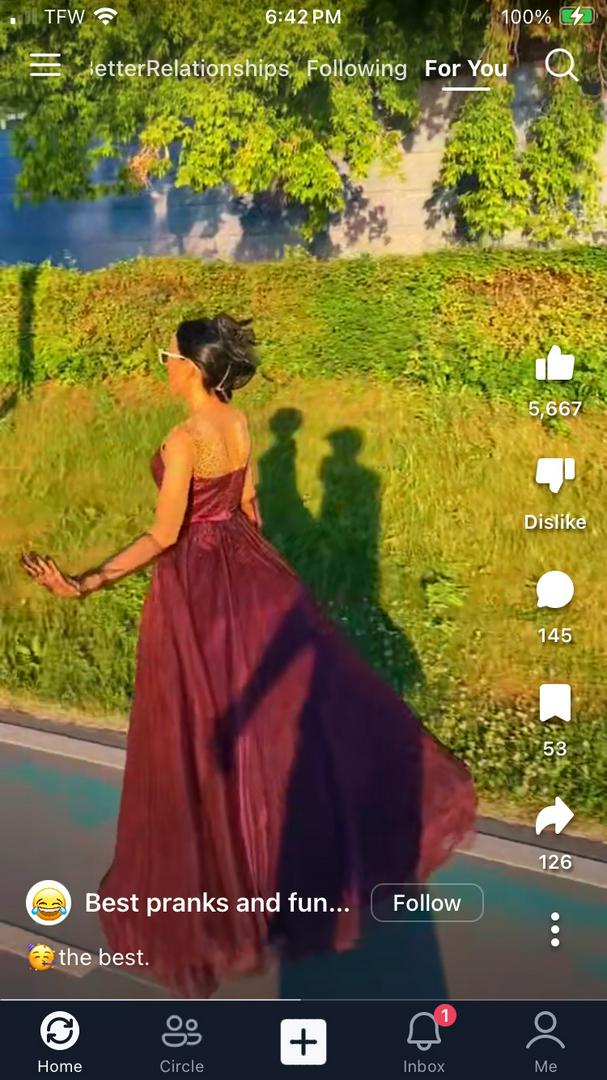Open the Best pranks and fun profile avatar

click(x=48, y=903)
